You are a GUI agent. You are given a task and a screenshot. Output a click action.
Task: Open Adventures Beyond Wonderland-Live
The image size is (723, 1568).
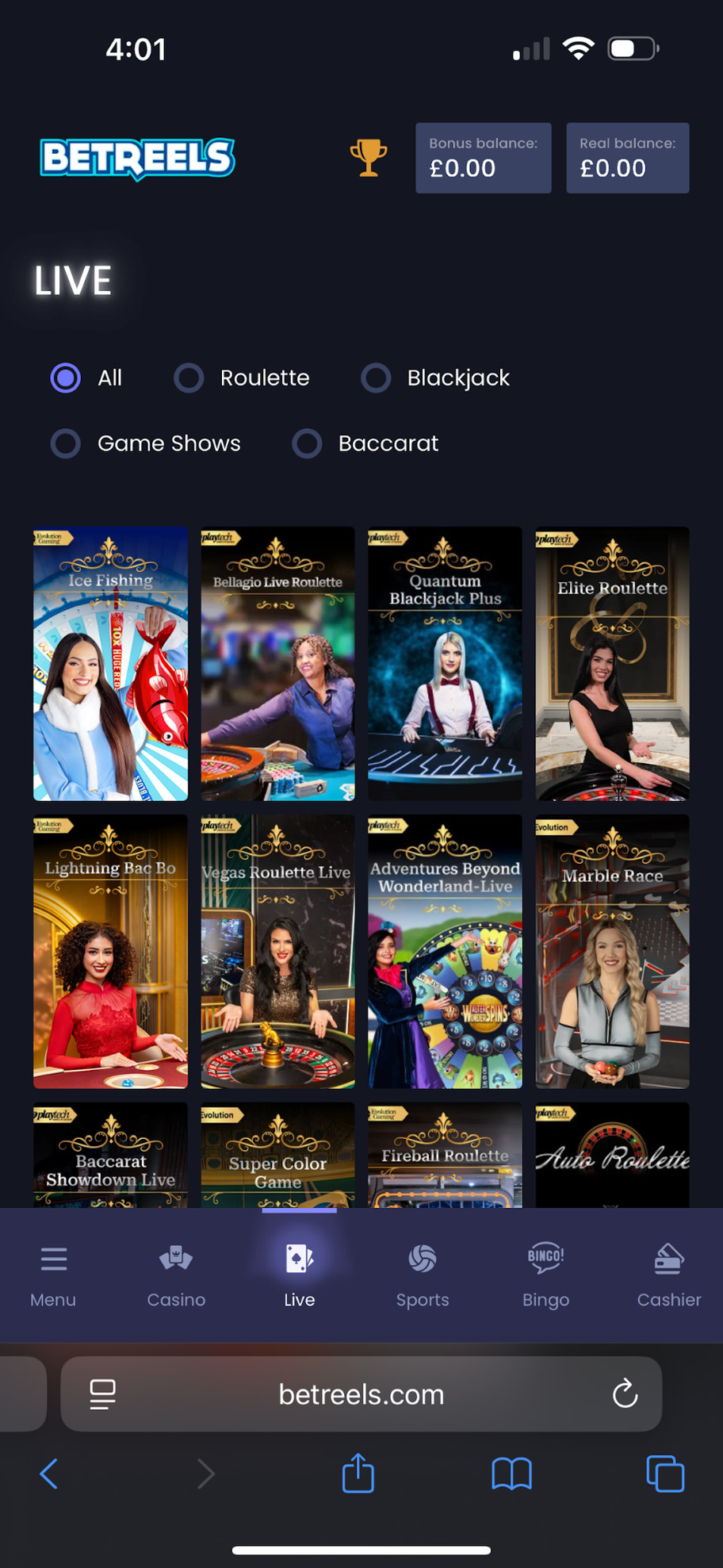(445, 951)
